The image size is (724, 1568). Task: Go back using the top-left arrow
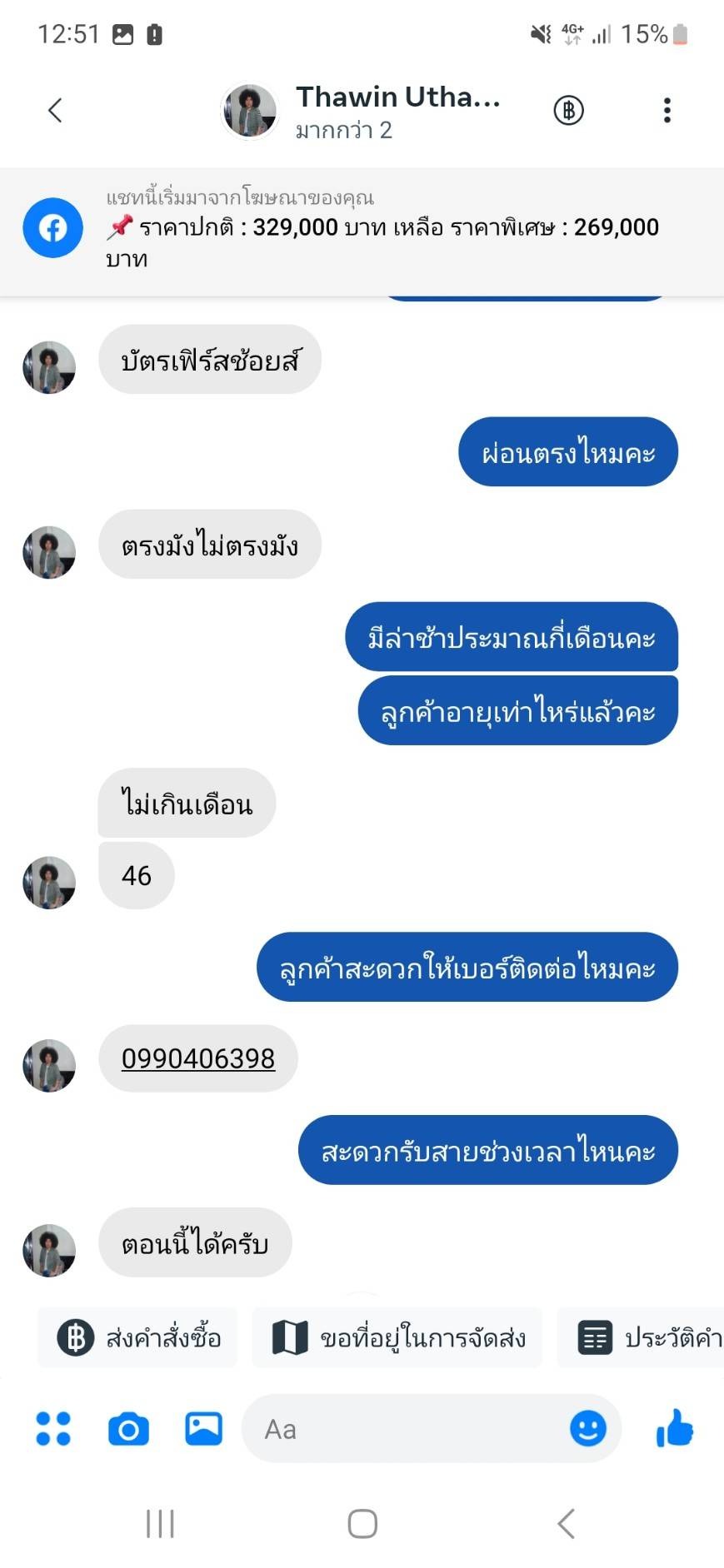tap(55, 110)
